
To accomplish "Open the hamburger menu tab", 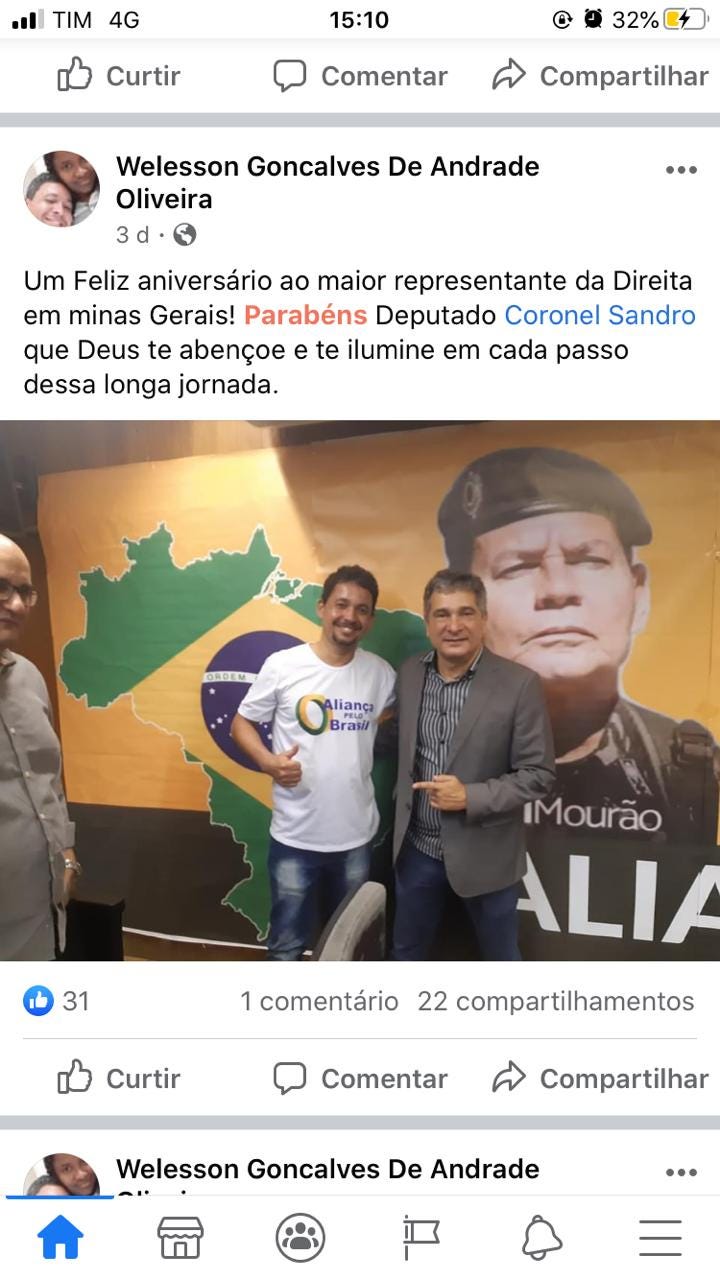I will tap(660, 1238).
